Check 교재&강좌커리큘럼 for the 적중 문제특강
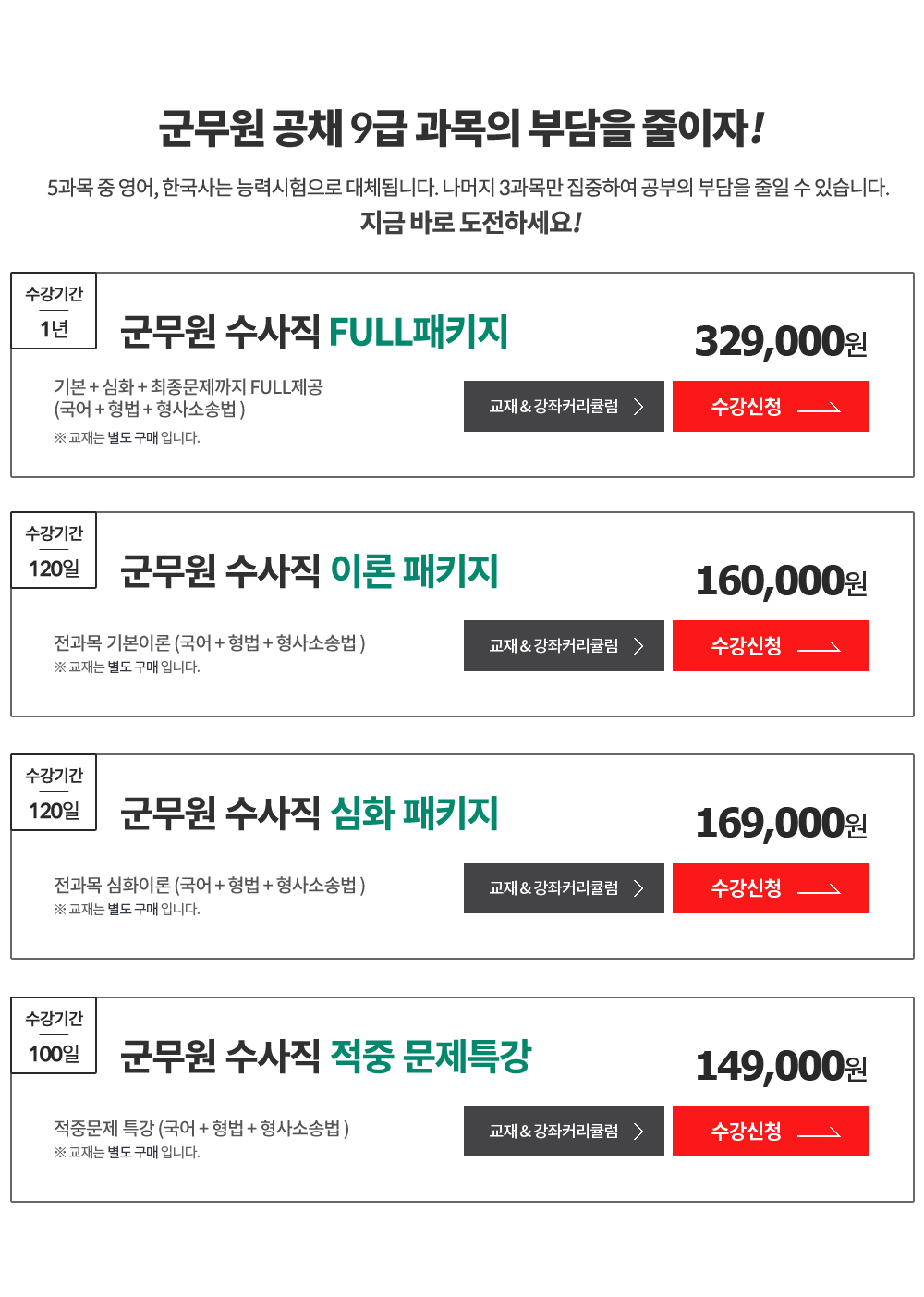The image size is (924, 1297). [564, 1131]
